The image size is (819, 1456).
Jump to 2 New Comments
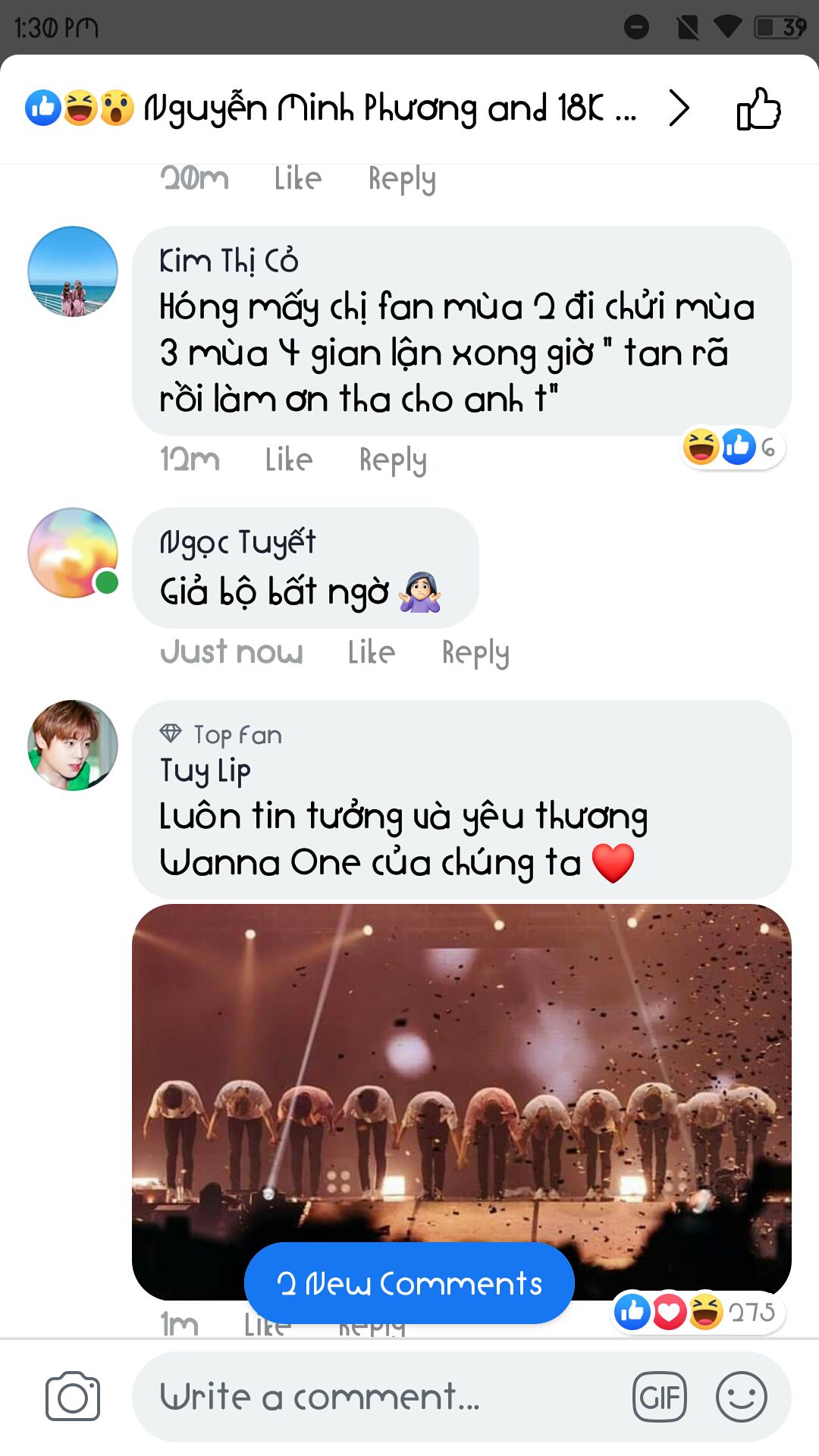point(409,1283)
